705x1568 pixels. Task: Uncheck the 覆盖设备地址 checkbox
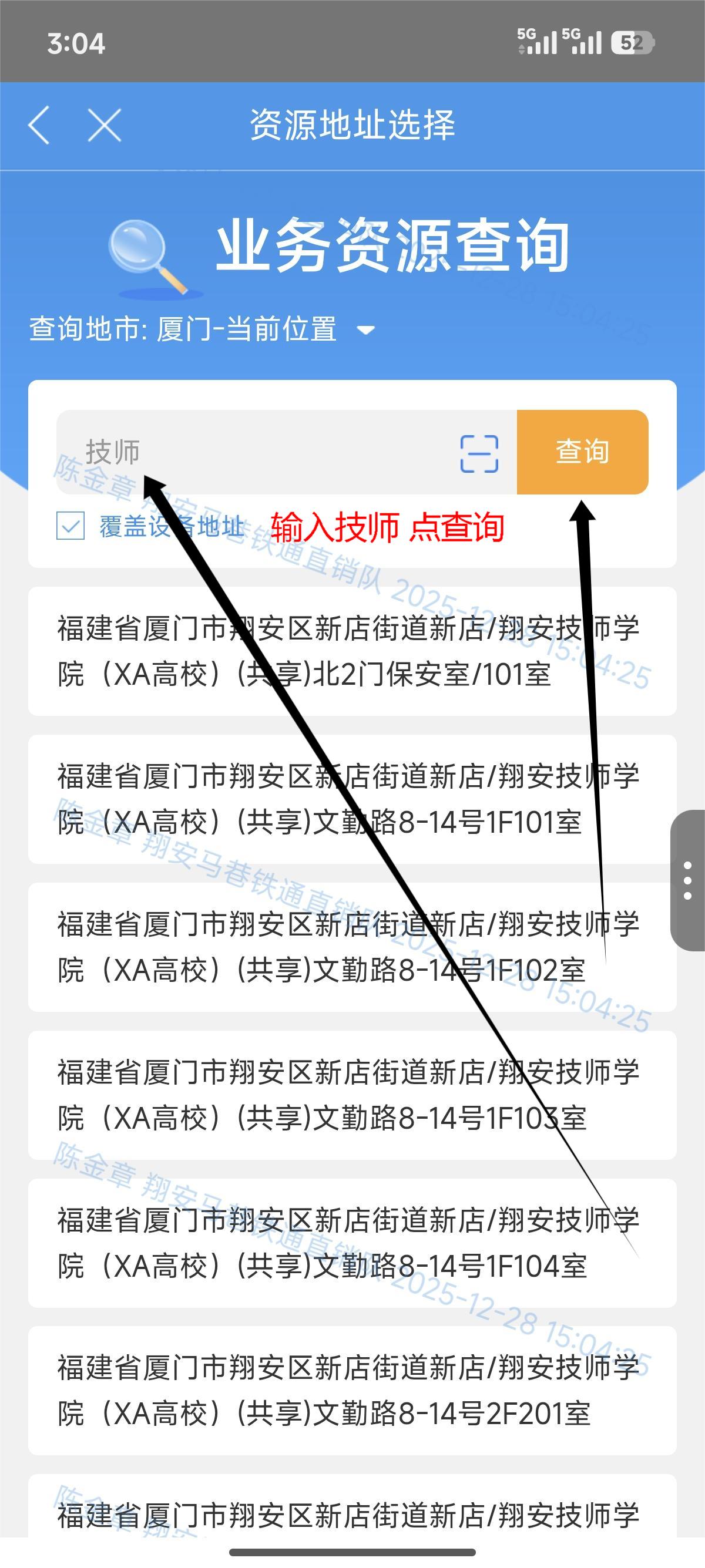coord(70,526)
